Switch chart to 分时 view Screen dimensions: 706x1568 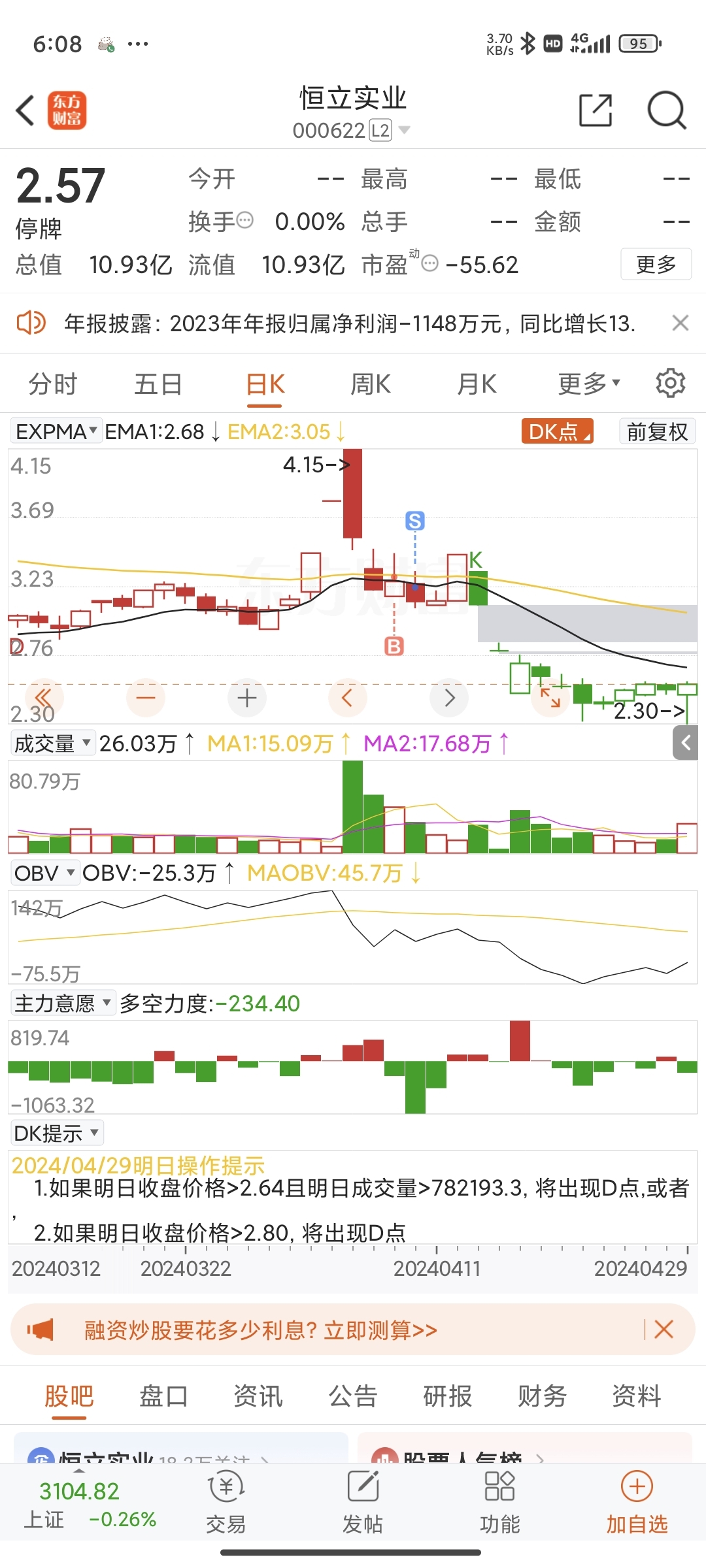pyautogui.click(x=53, y=384)
